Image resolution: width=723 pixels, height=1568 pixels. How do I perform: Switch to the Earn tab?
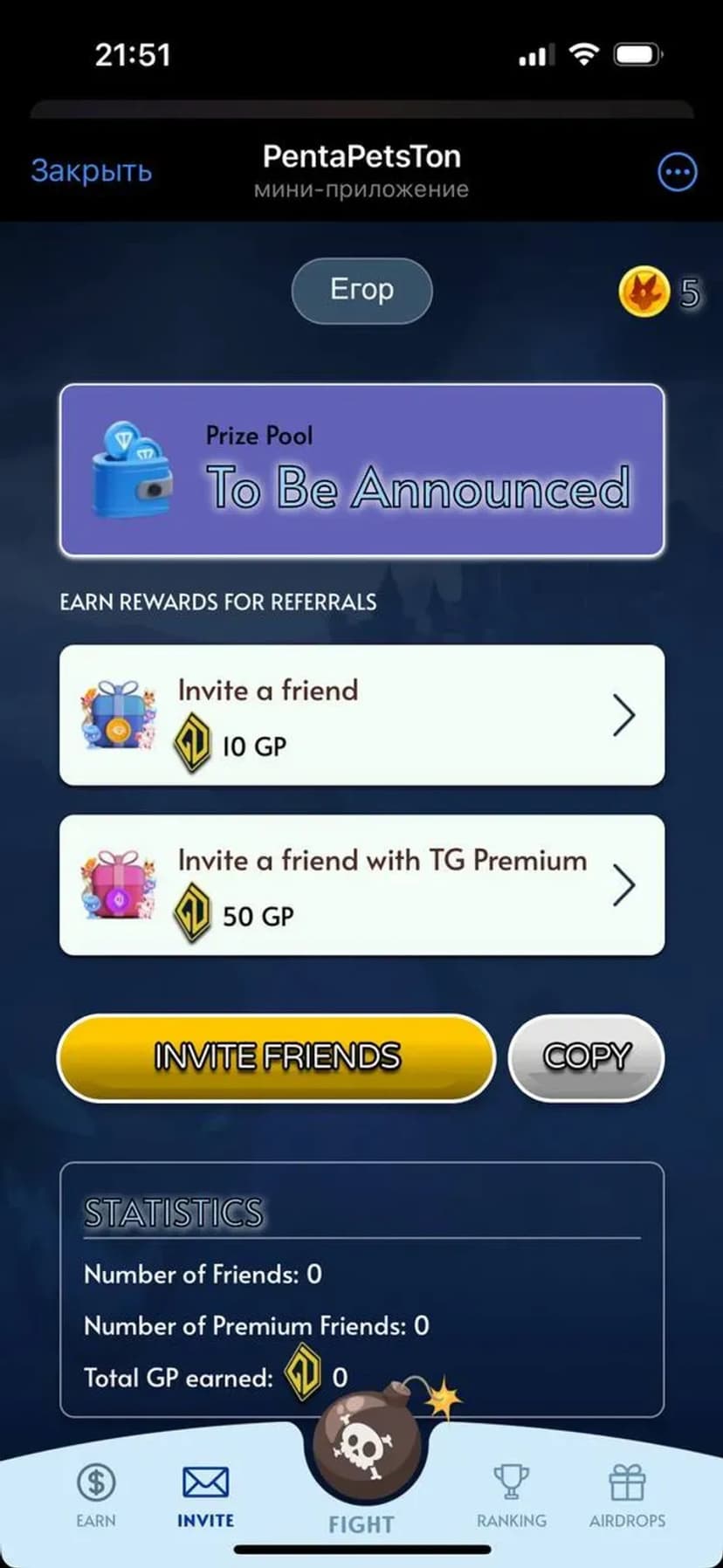(96, 1495)
